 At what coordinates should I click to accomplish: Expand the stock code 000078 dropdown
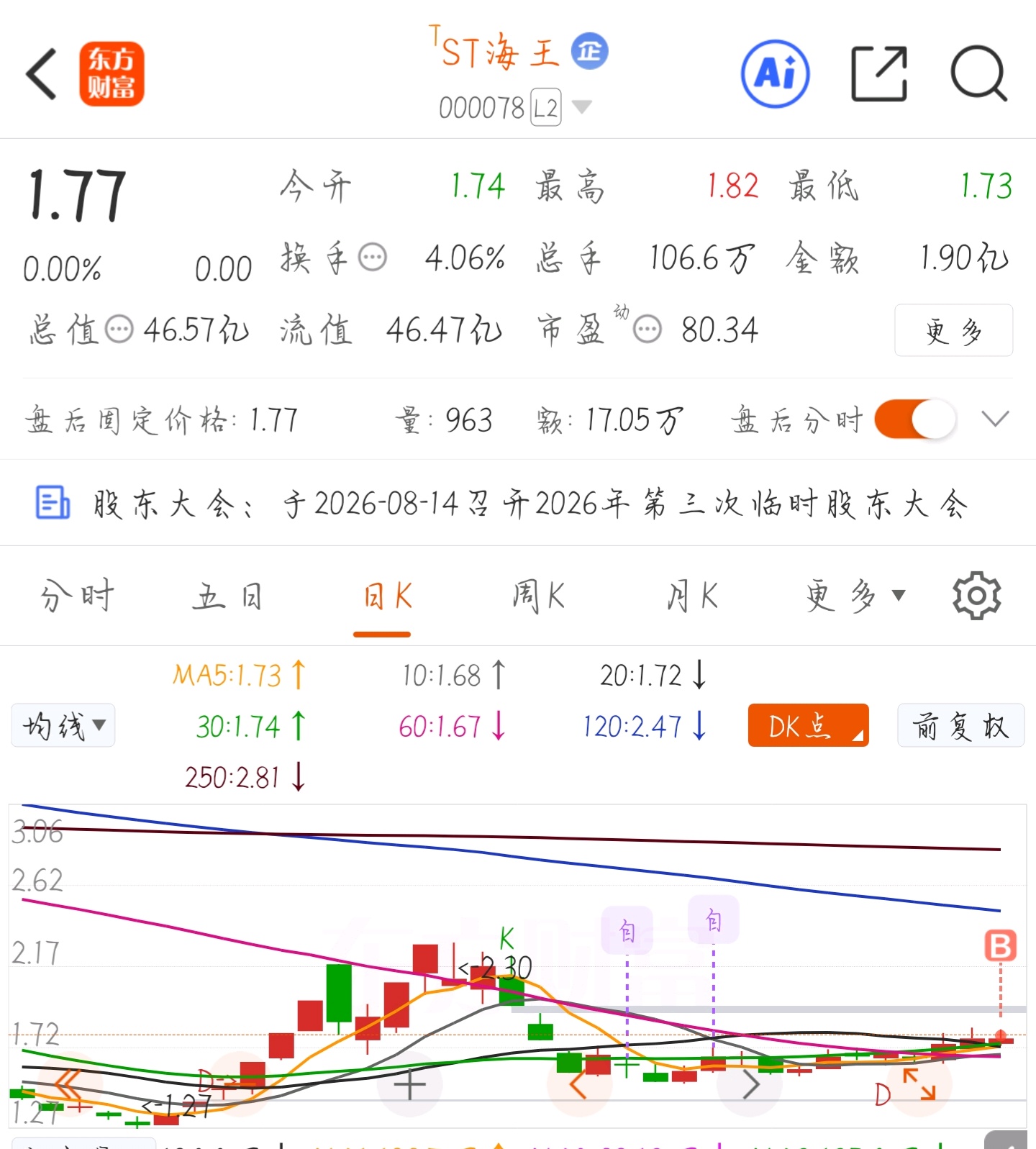click(581, 107)
